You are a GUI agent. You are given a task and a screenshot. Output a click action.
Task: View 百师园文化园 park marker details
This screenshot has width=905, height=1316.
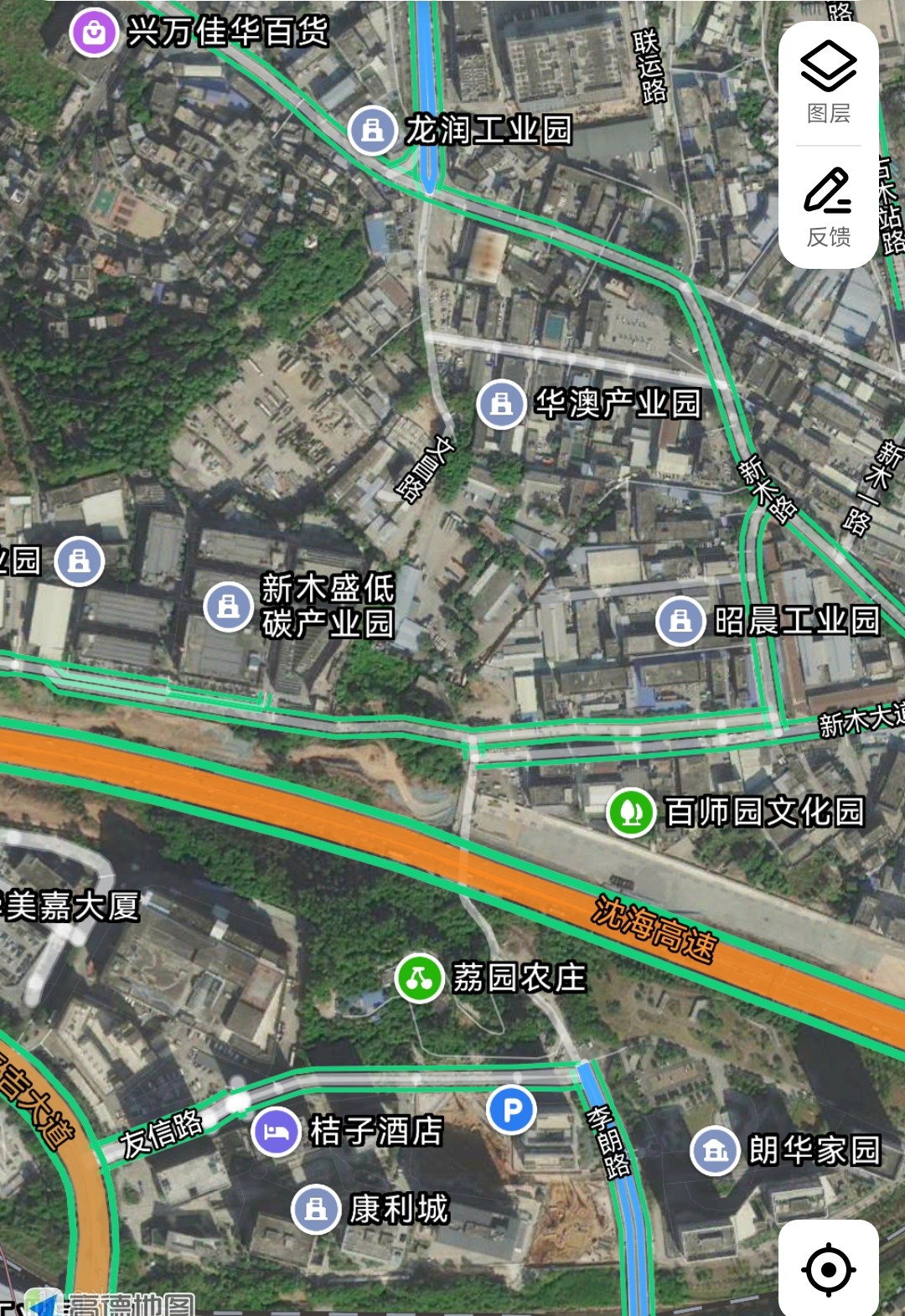point(631,812)
